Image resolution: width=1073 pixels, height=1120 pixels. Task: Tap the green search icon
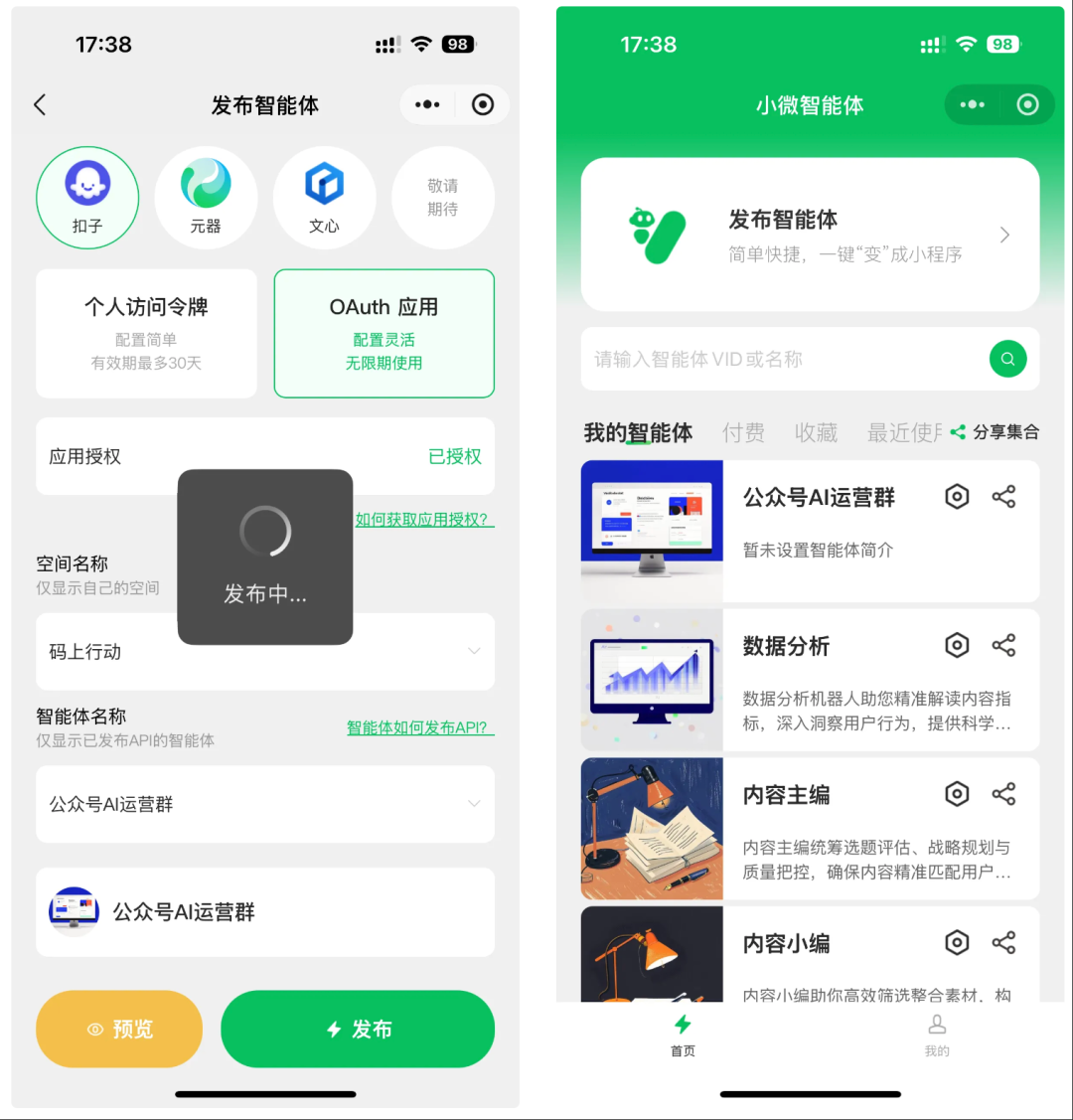[1007, 359]
